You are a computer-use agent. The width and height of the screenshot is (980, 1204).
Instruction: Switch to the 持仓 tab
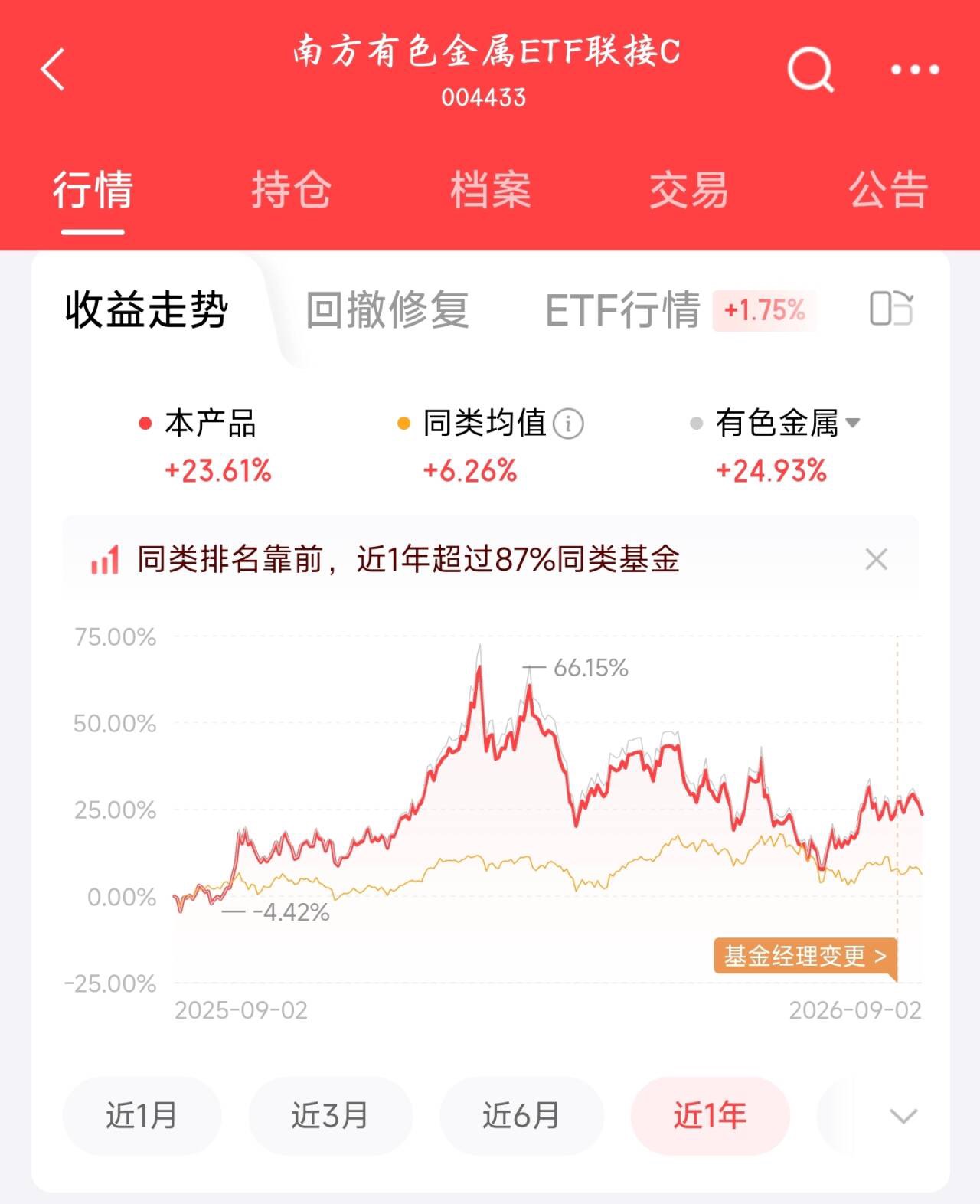point(292,190)
